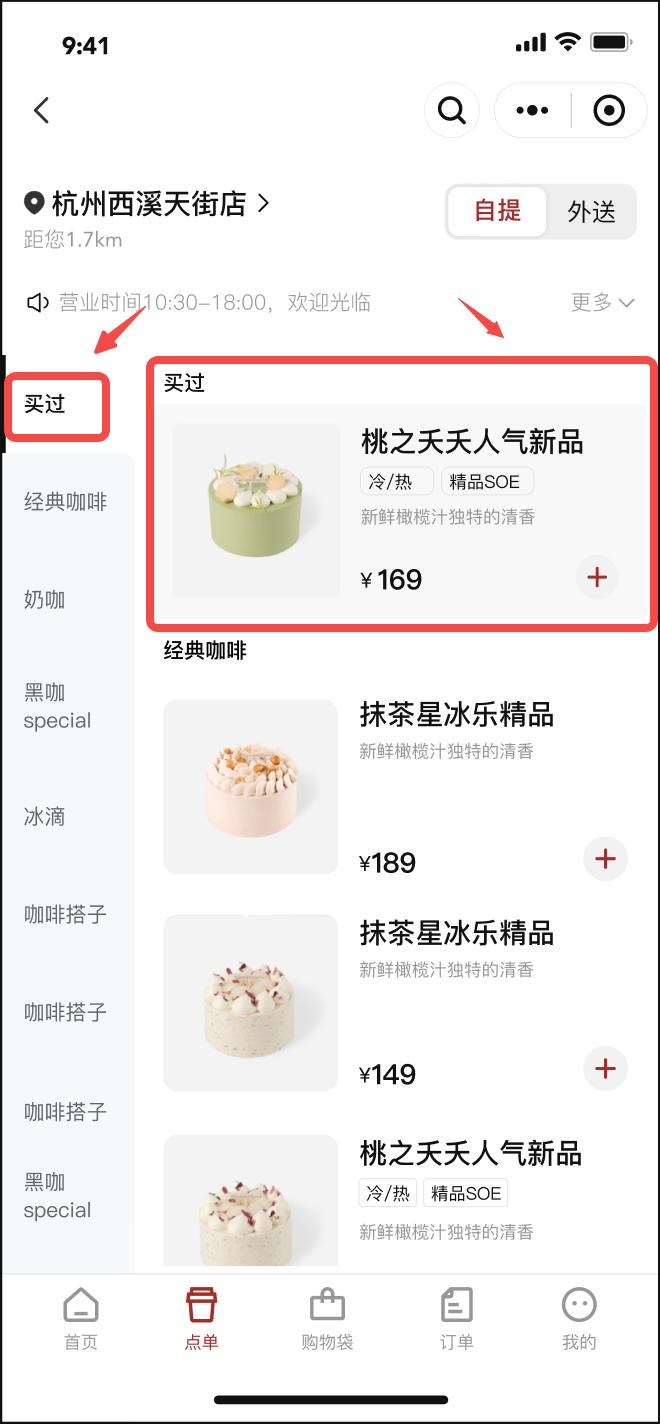Select the 买过 category in sidebar
The image size is (660, 1424).
(x=46, y=404)
